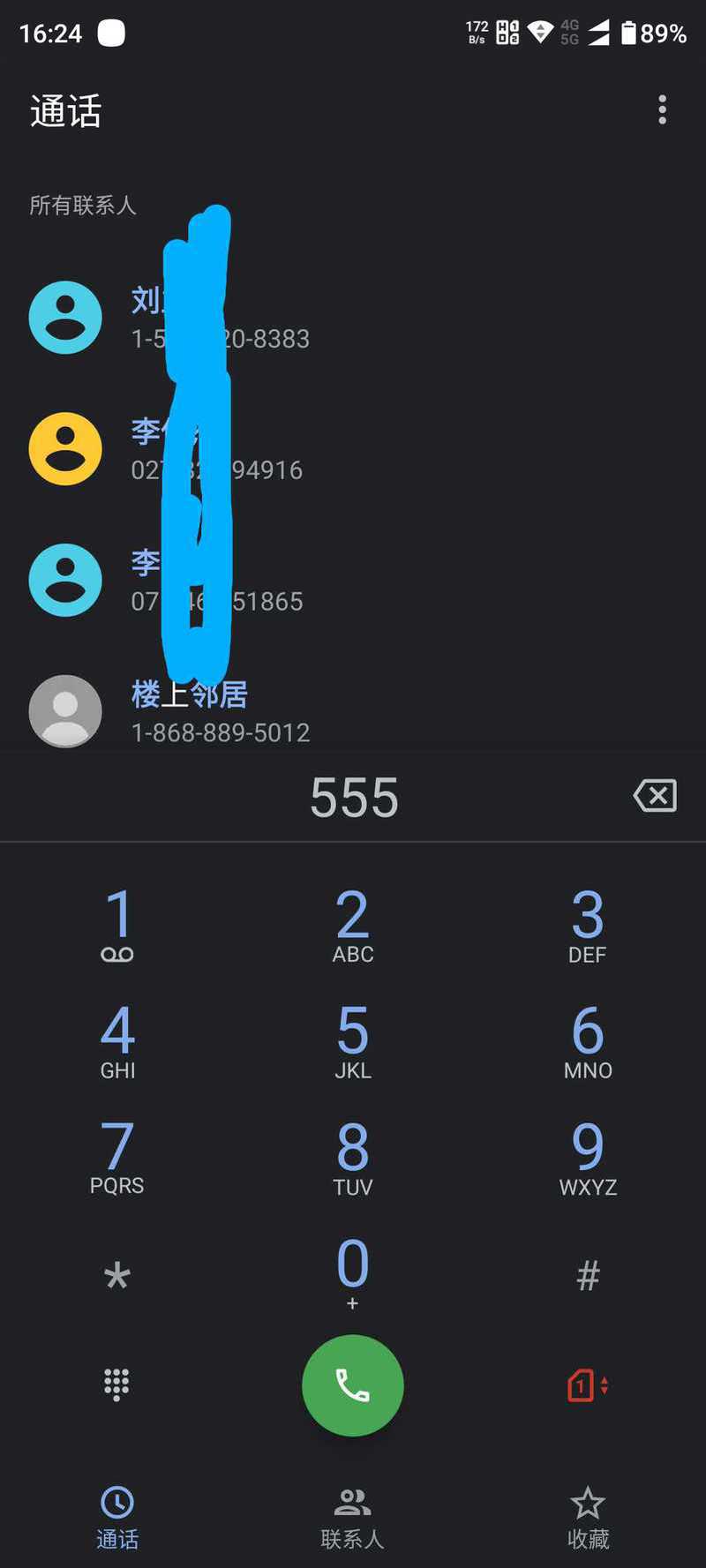
Task: Tap the 8 TUV key
Action: (353, 1157)
